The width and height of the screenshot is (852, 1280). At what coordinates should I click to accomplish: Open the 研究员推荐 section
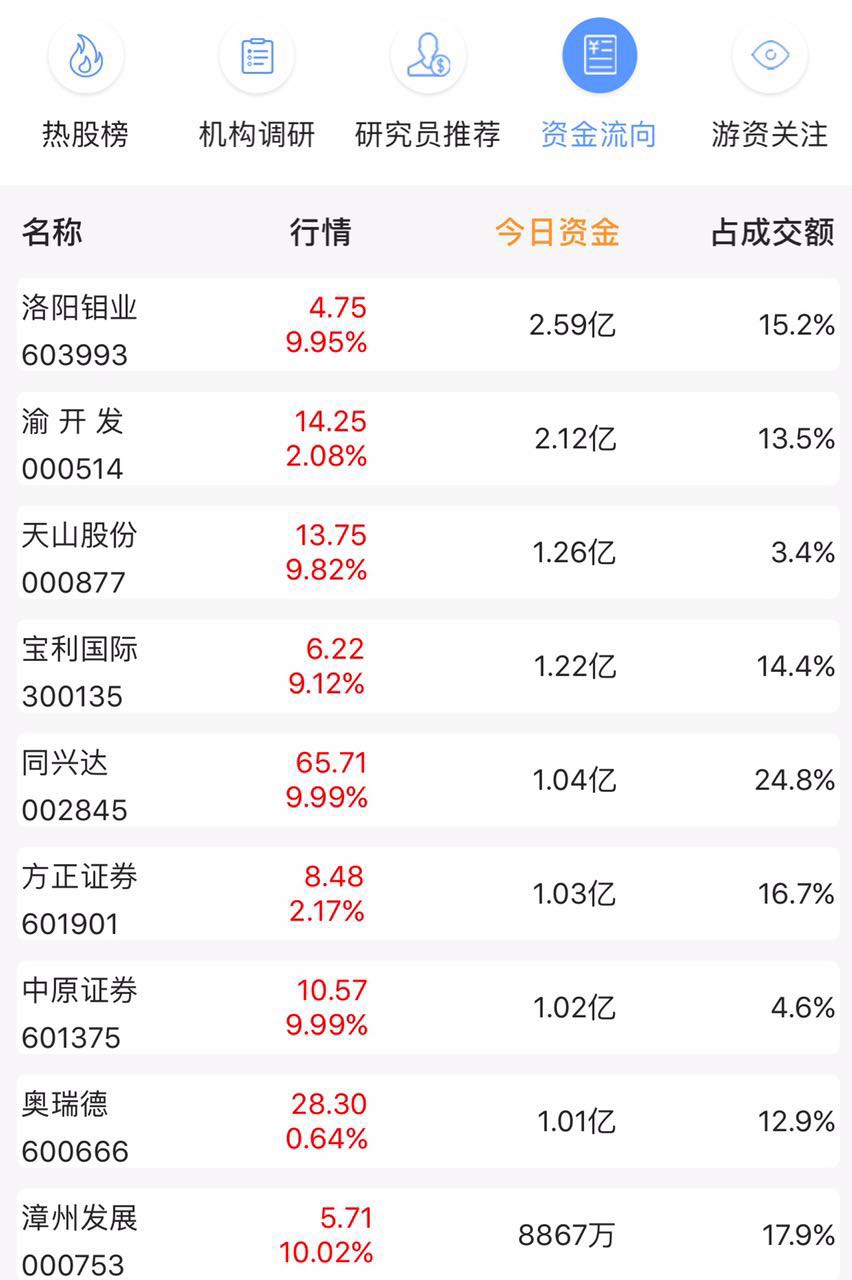tap(427, 133)
